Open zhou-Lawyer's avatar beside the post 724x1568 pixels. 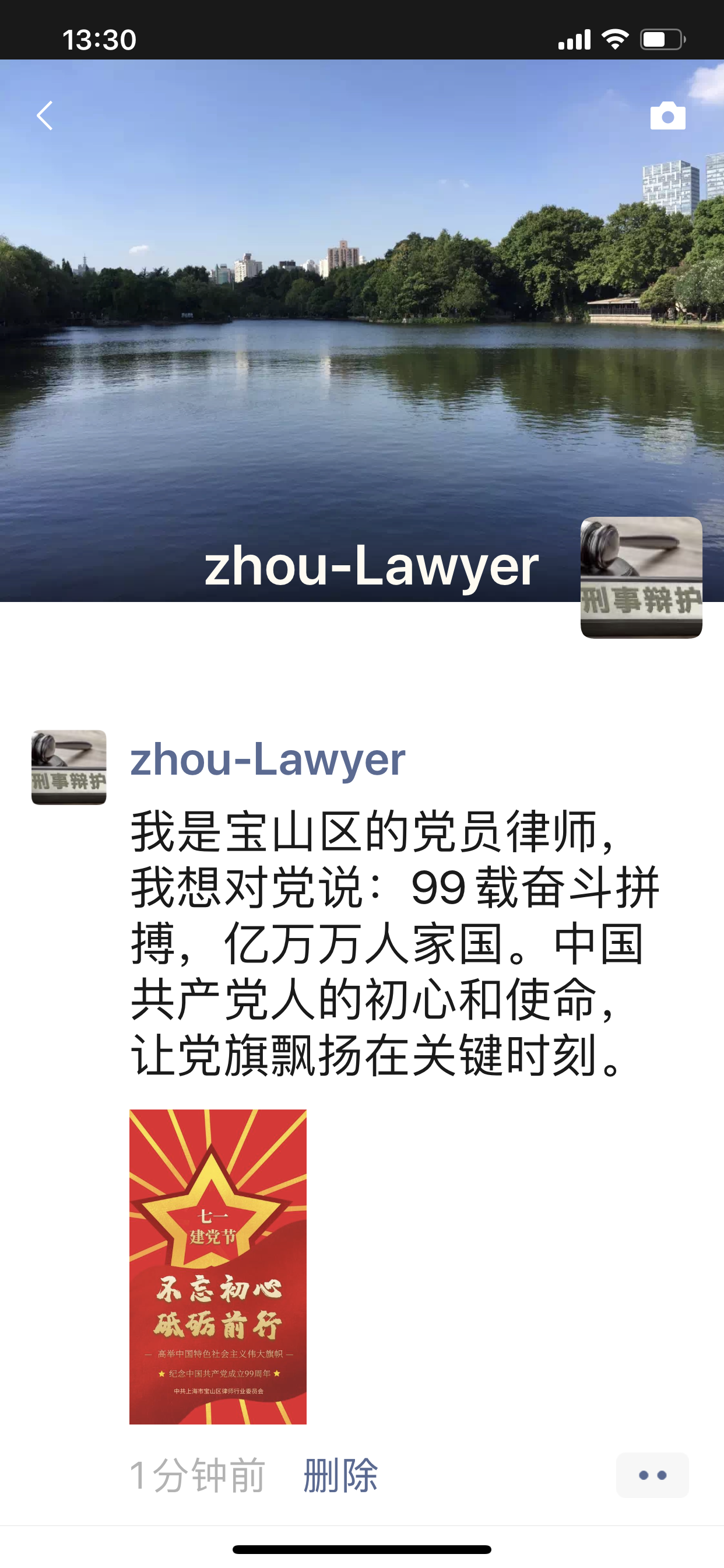[x=69, y=767]
